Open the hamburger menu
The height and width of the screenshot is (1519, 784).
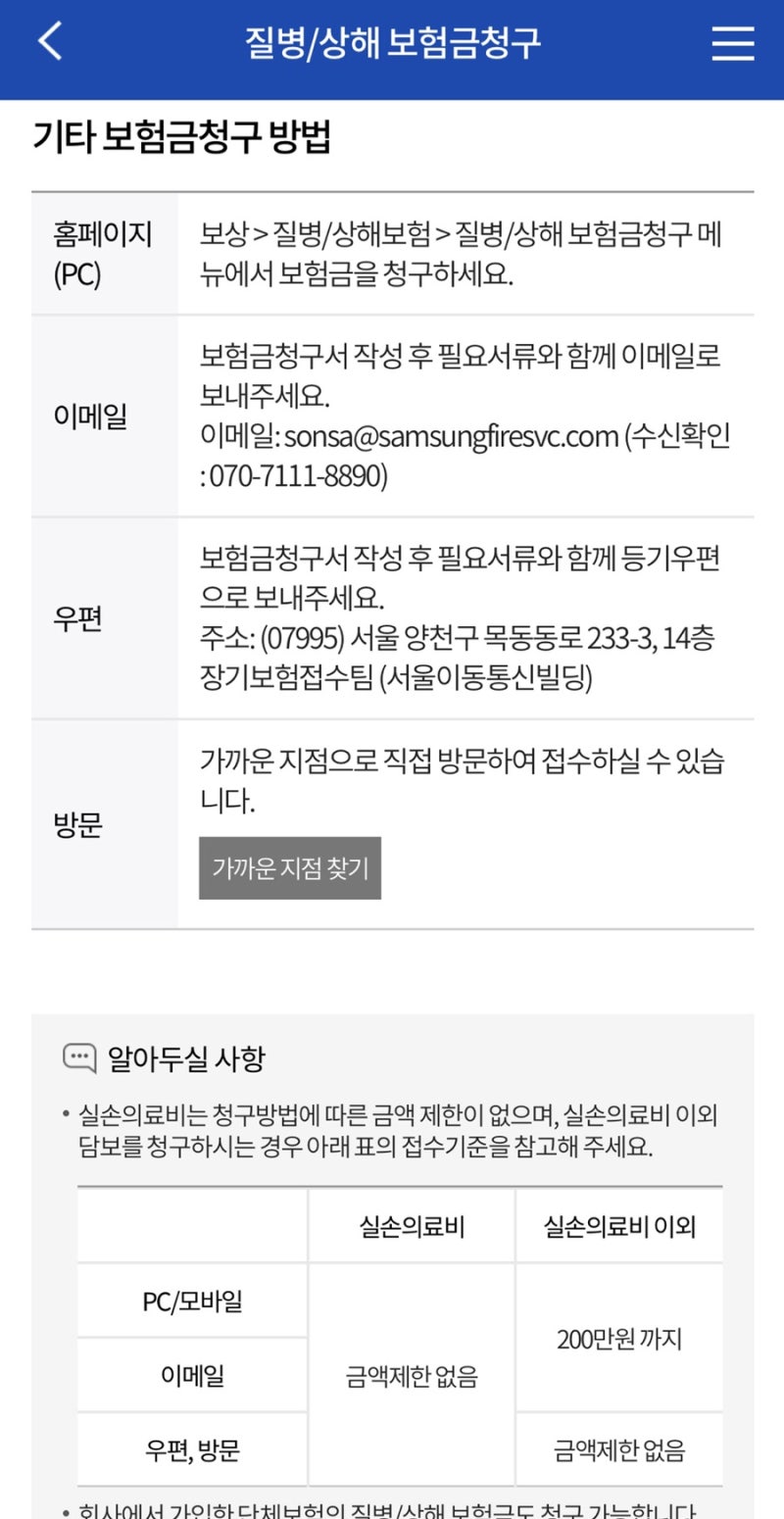tap(733, 42)
